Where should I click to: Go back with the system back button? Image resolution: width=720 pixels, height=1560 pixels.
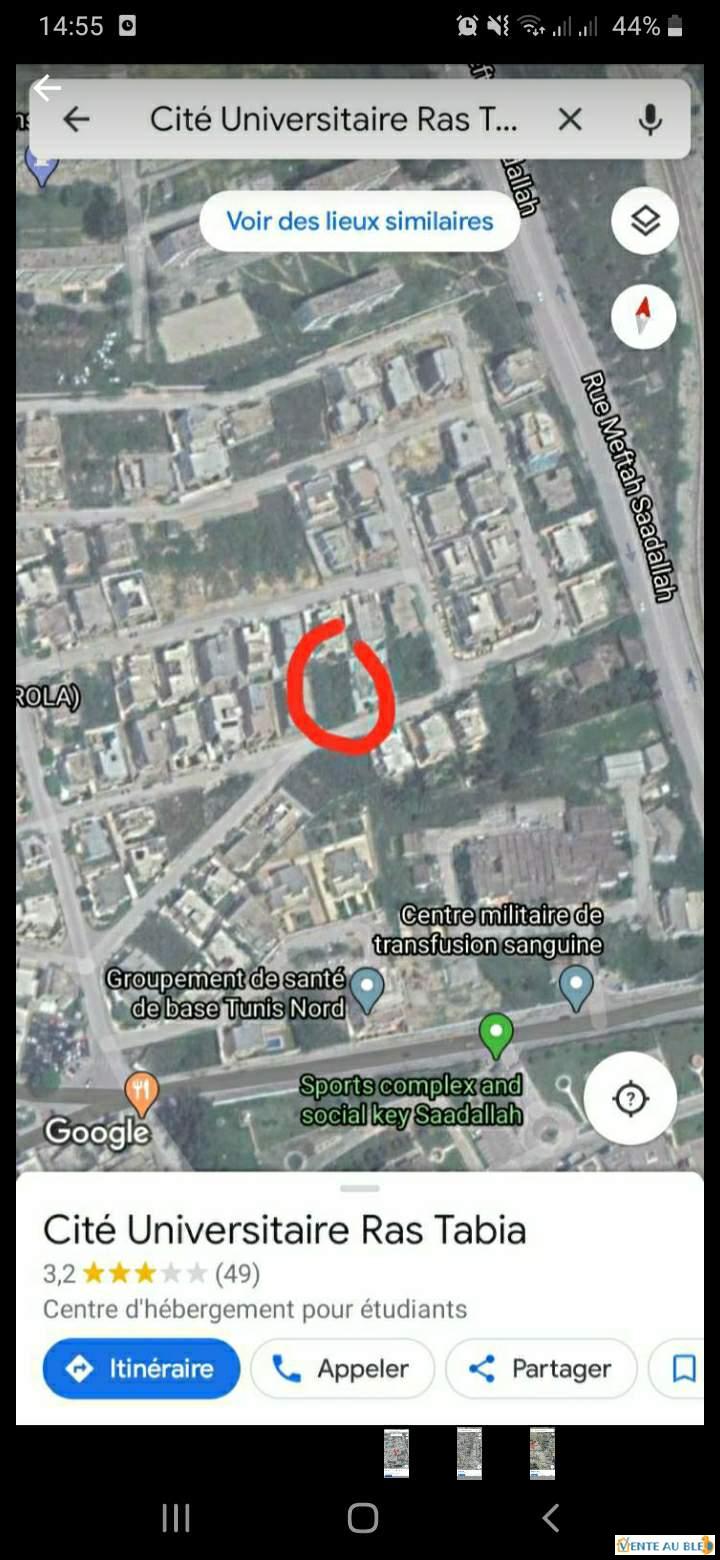click(x=550, y=1518)
